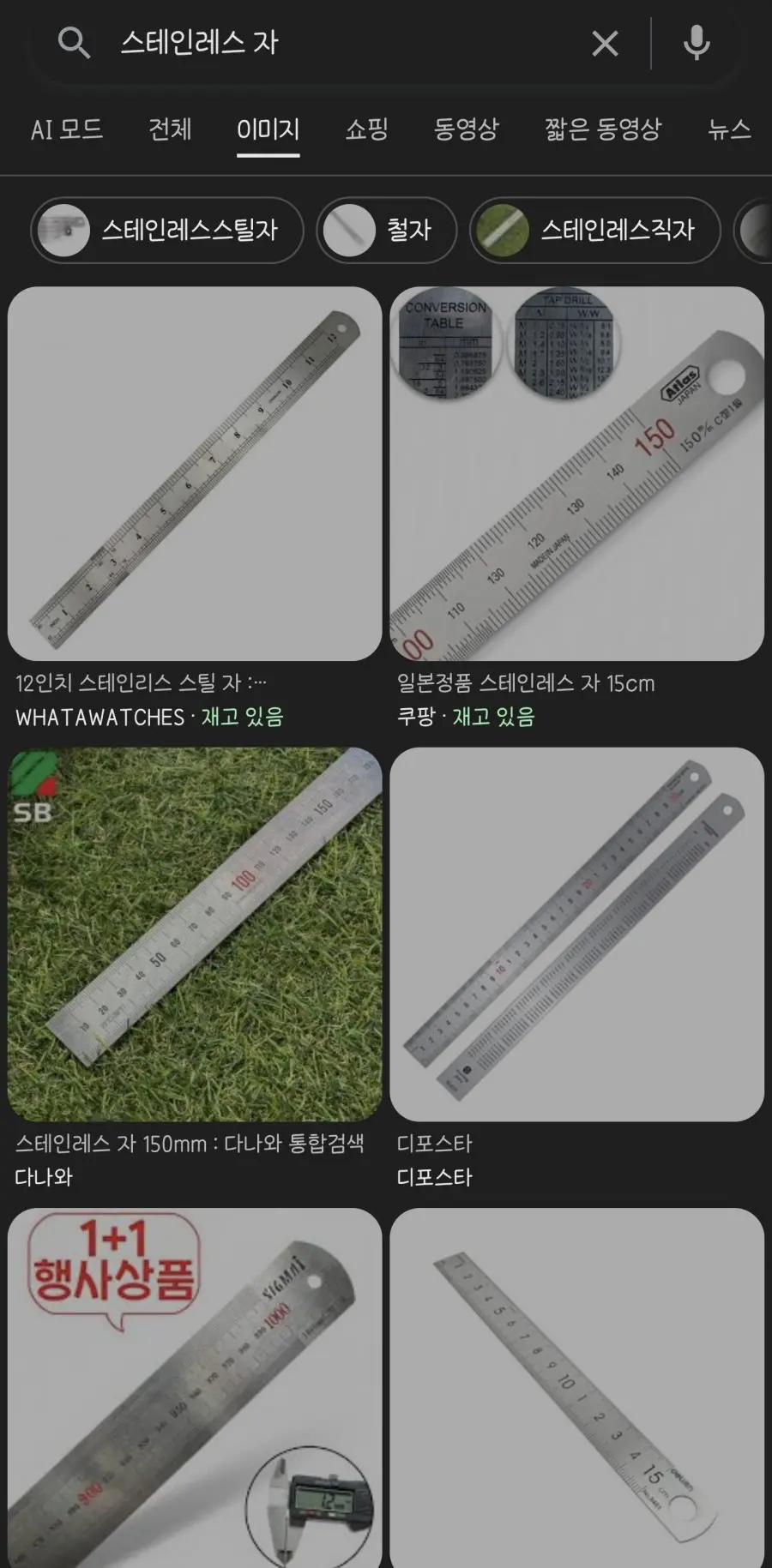Open the 1+1 행사상품 ruler image
The height and width of the screenshot is (1568, 772).
pyautogui.click(x=195, y=1388)
